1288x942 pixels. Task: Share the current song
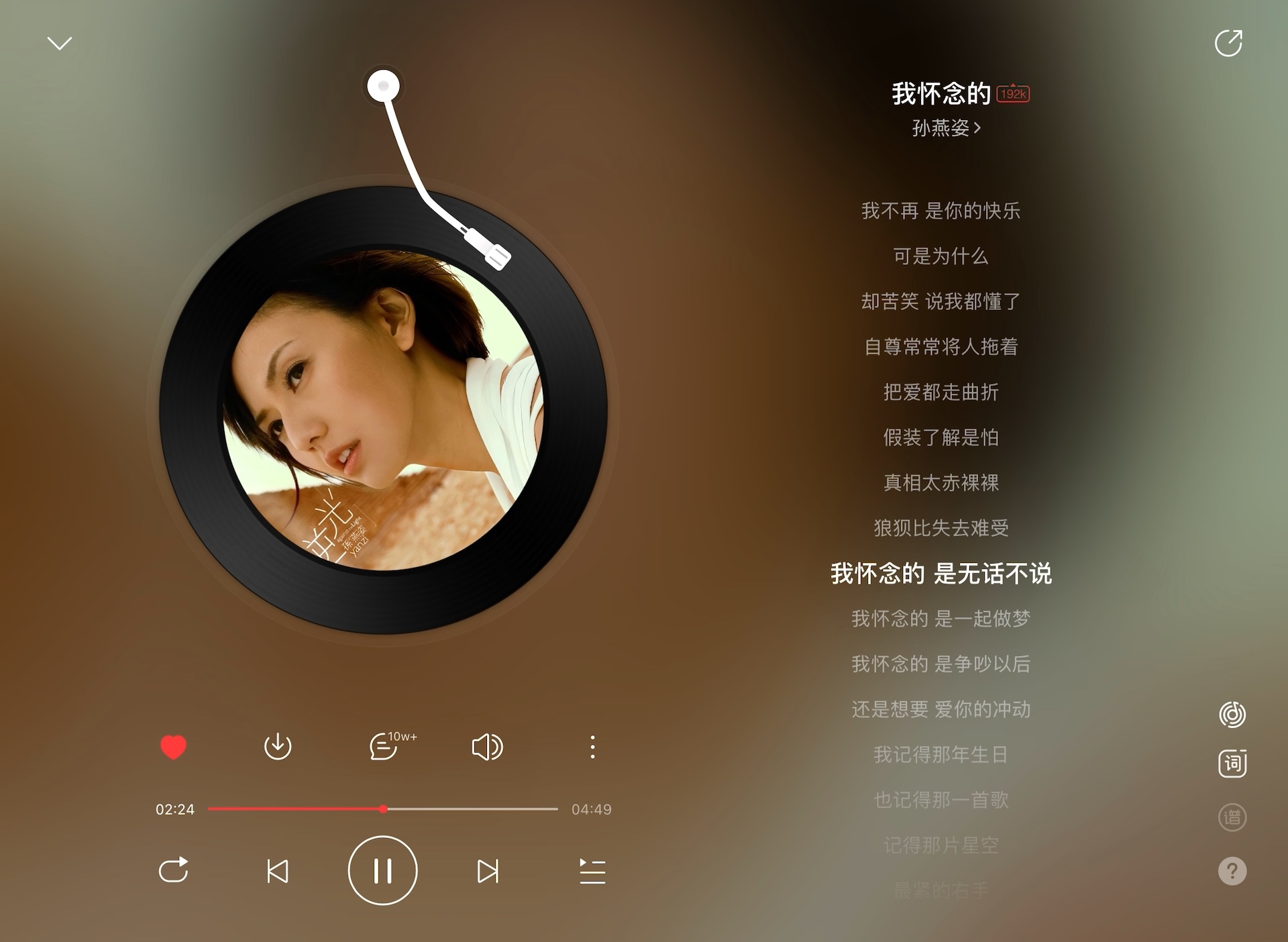click(1228, 43)
